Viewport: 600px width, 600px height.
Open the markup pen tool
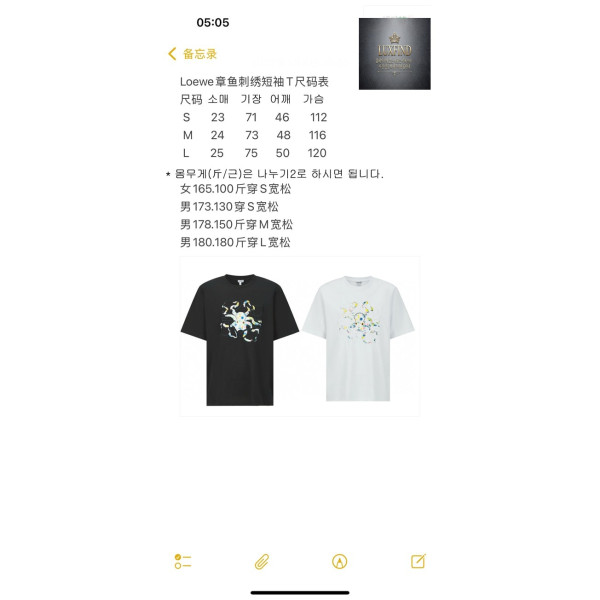coord(339,561)
